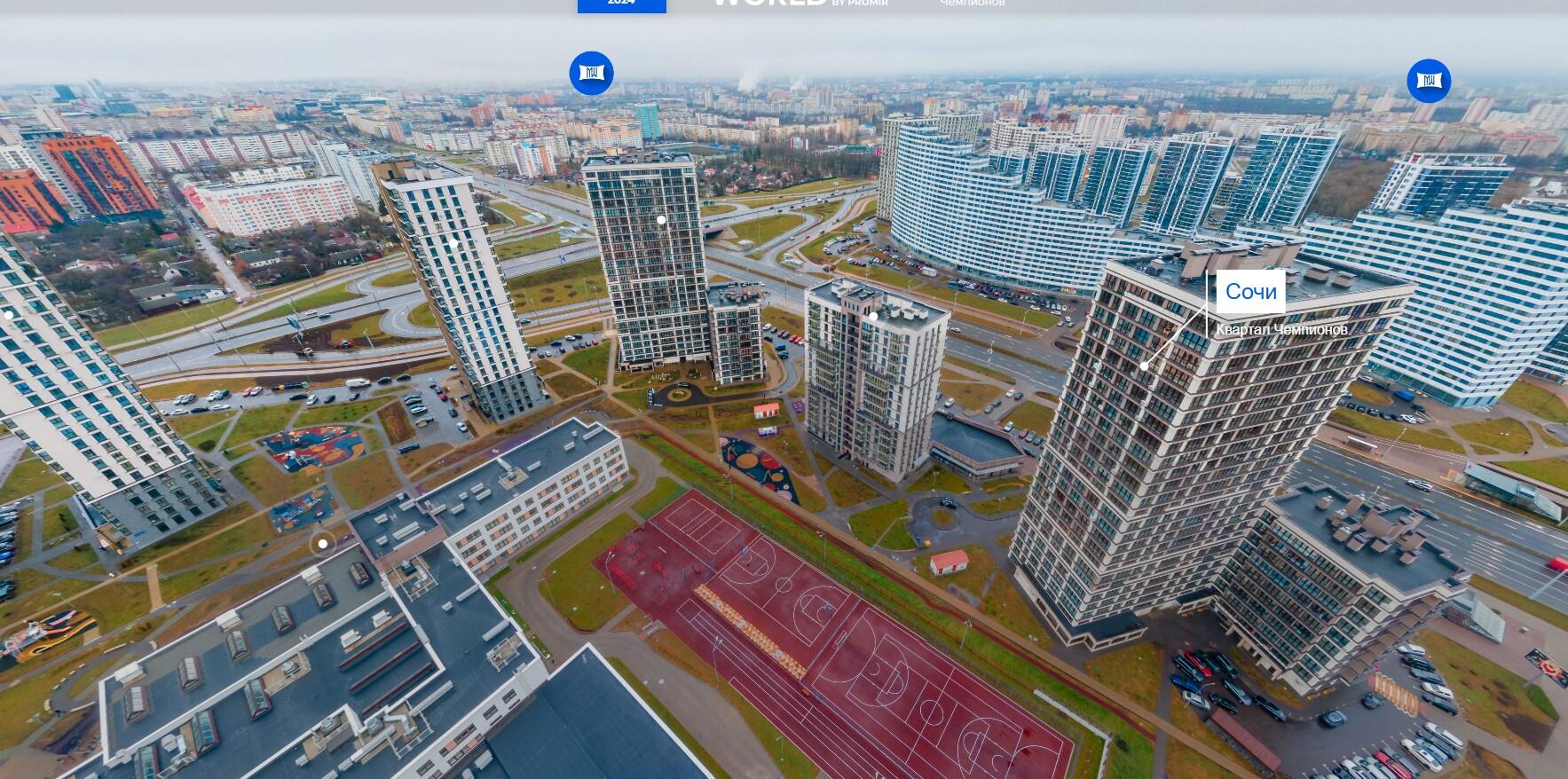The width and height of the screenshot is (1568, 779).
Task: Open the Сочи building label
Action: tap(1250, 292)
